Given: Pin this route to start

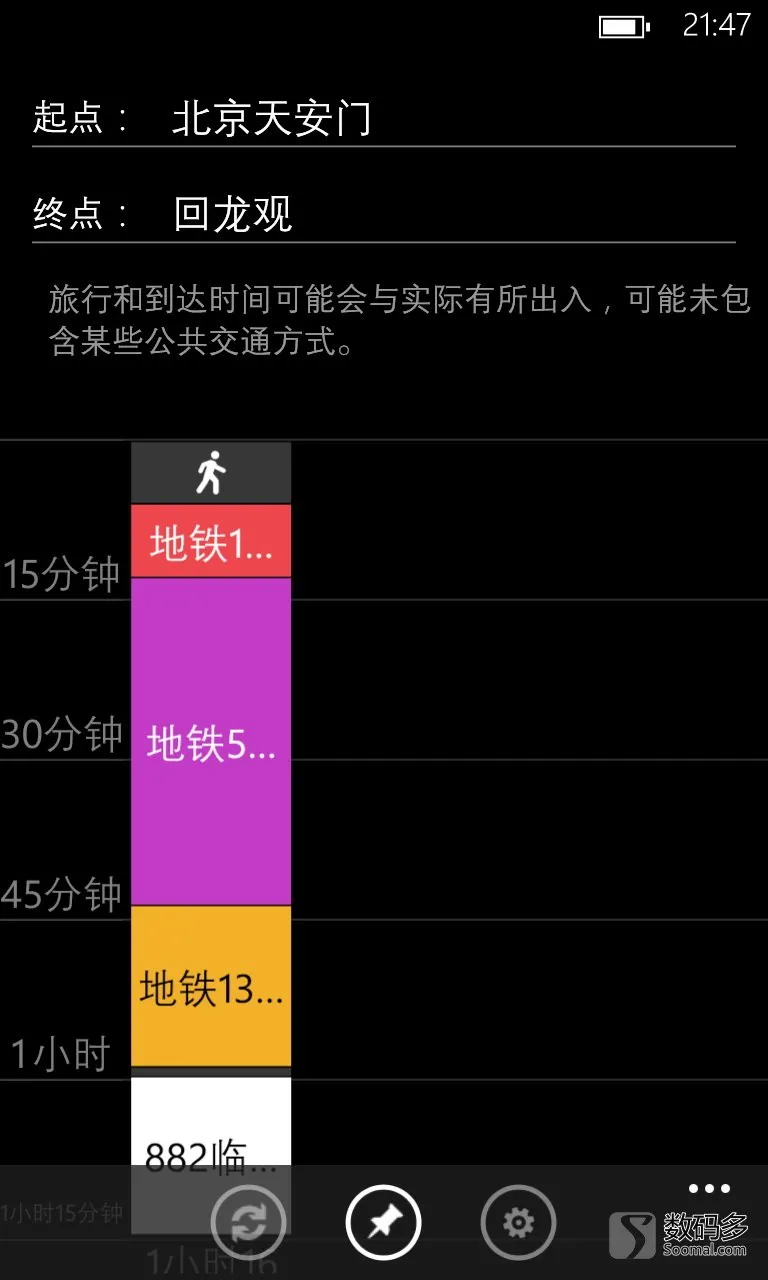Looking at the screenshot, I should click(x=384, y=1222).
